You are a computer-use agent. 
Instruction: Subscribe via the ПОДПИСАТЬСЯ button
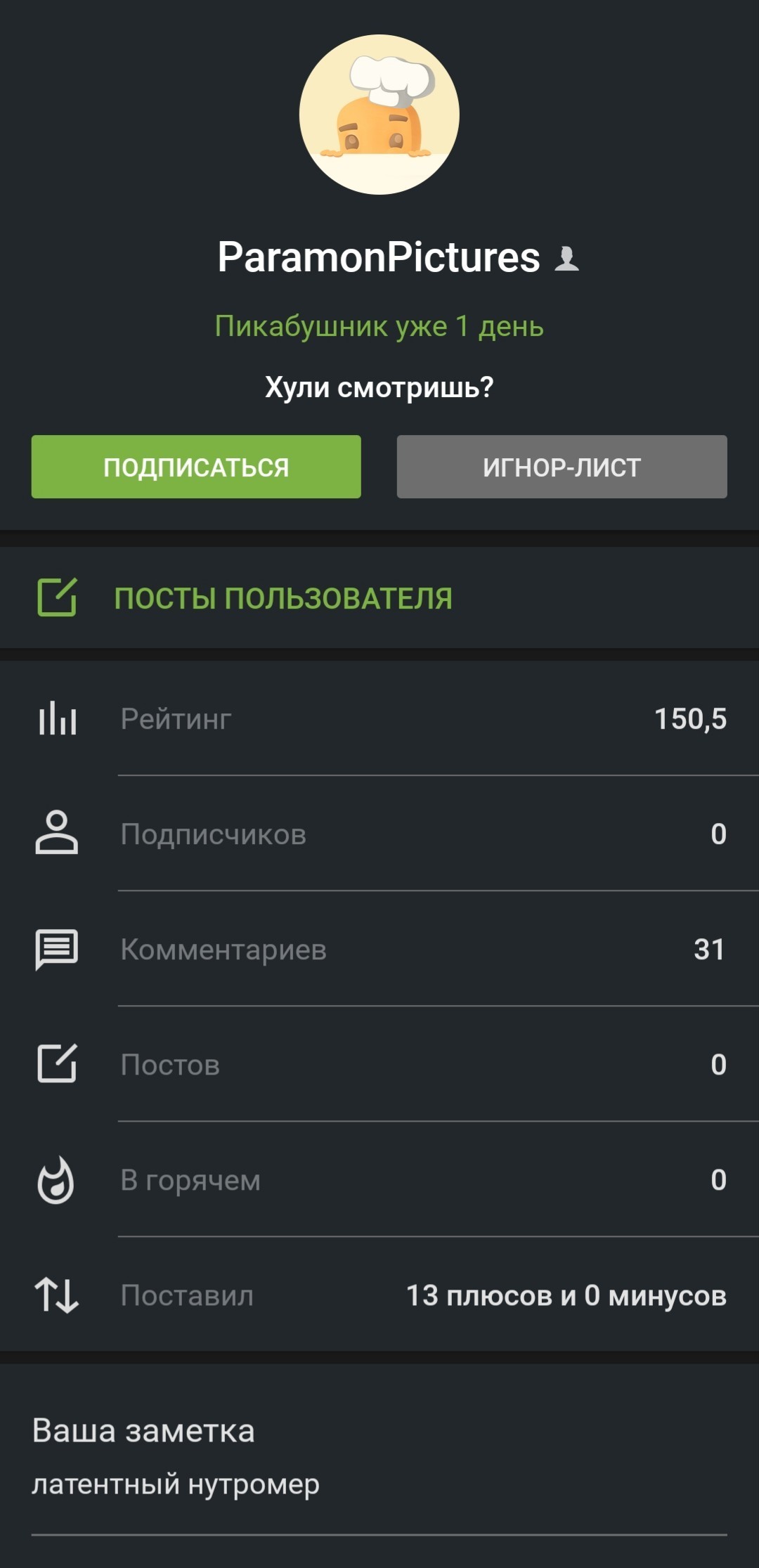(x=196, y=467)
